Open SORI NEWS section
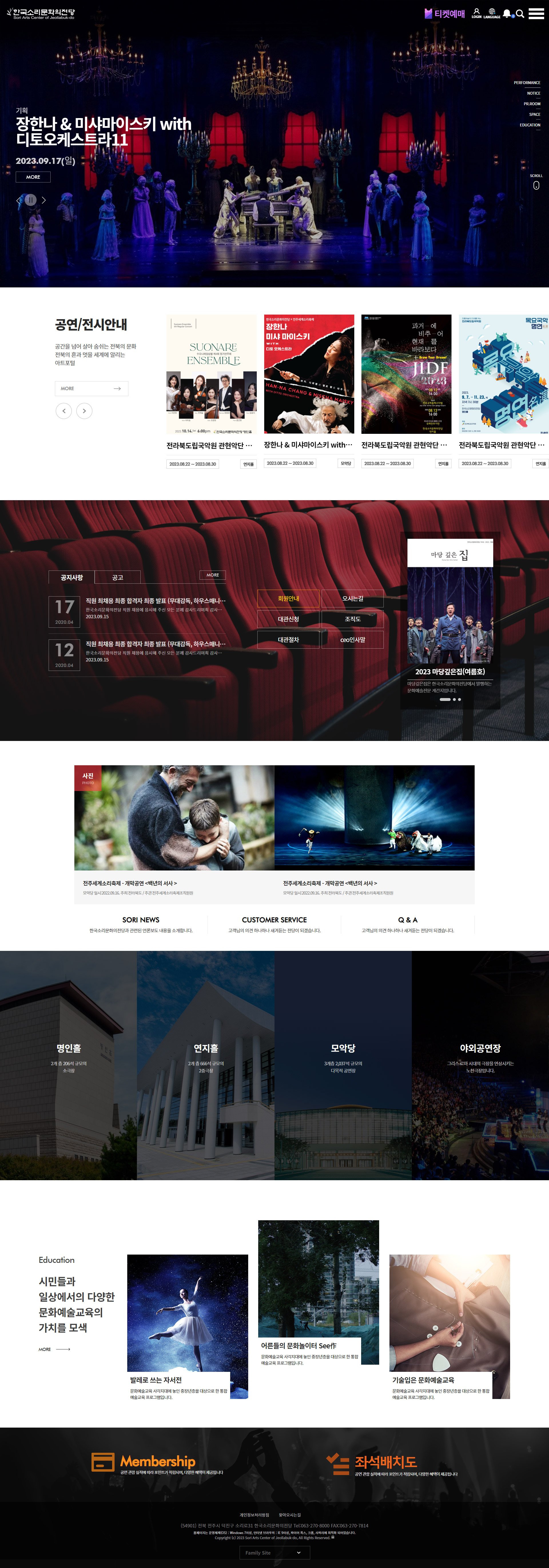Viewport: 549px width, 1568px height. (x=141, y=923)
